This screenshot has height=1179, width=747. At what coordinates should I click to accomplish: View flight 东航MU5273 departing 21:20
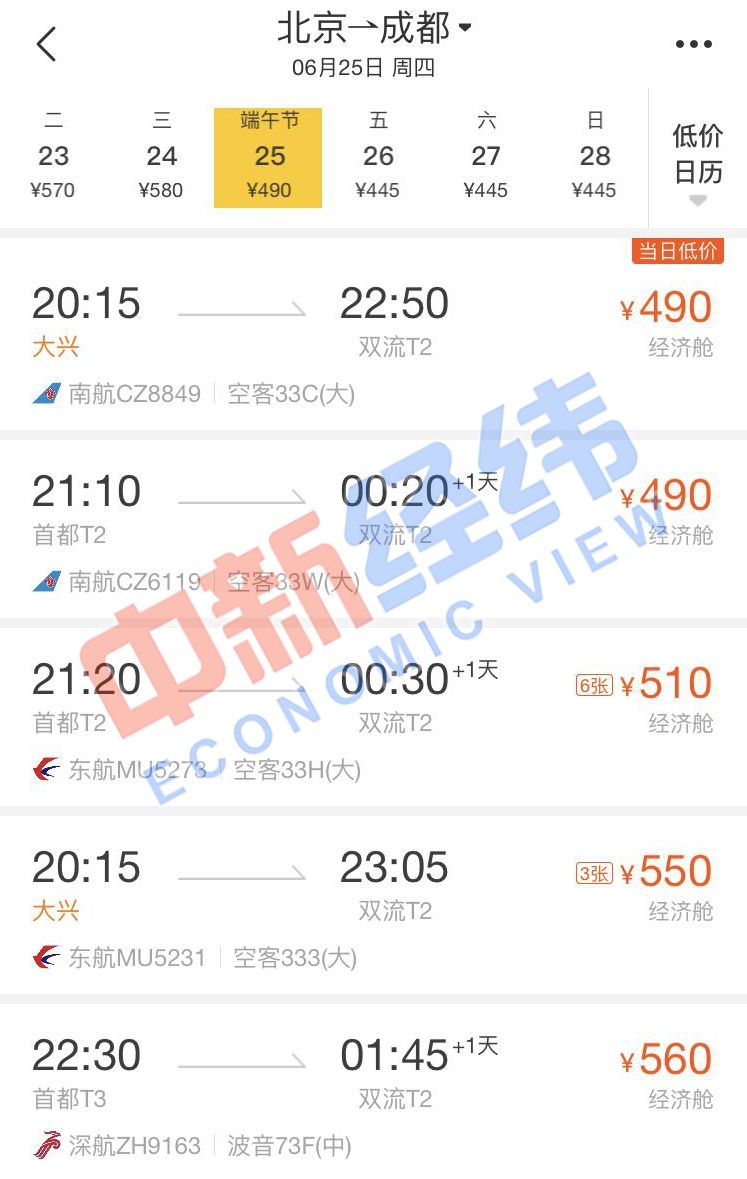point(373,712)
